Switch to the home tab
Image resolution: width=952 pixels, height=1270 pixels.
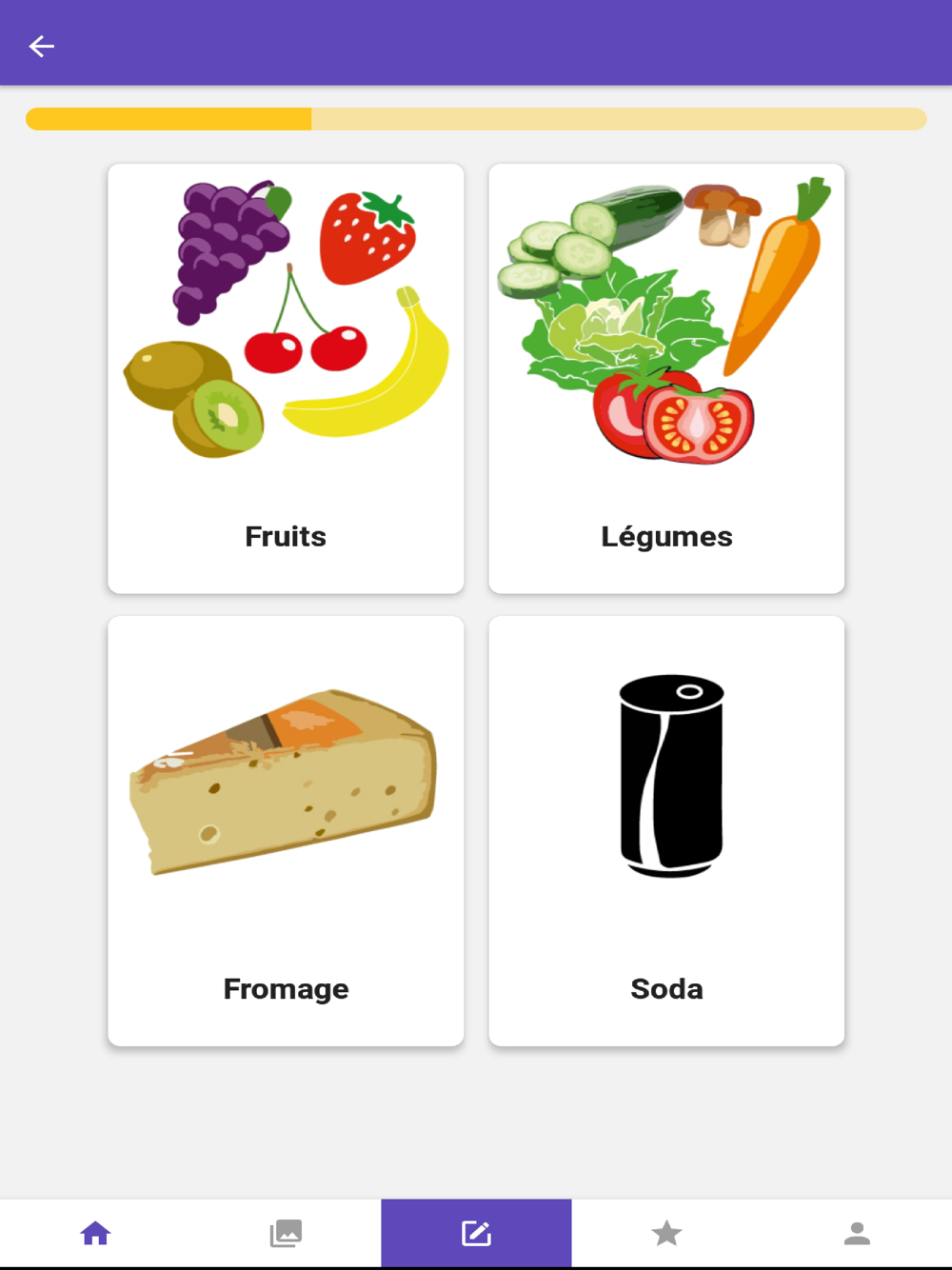(95, 1234)
